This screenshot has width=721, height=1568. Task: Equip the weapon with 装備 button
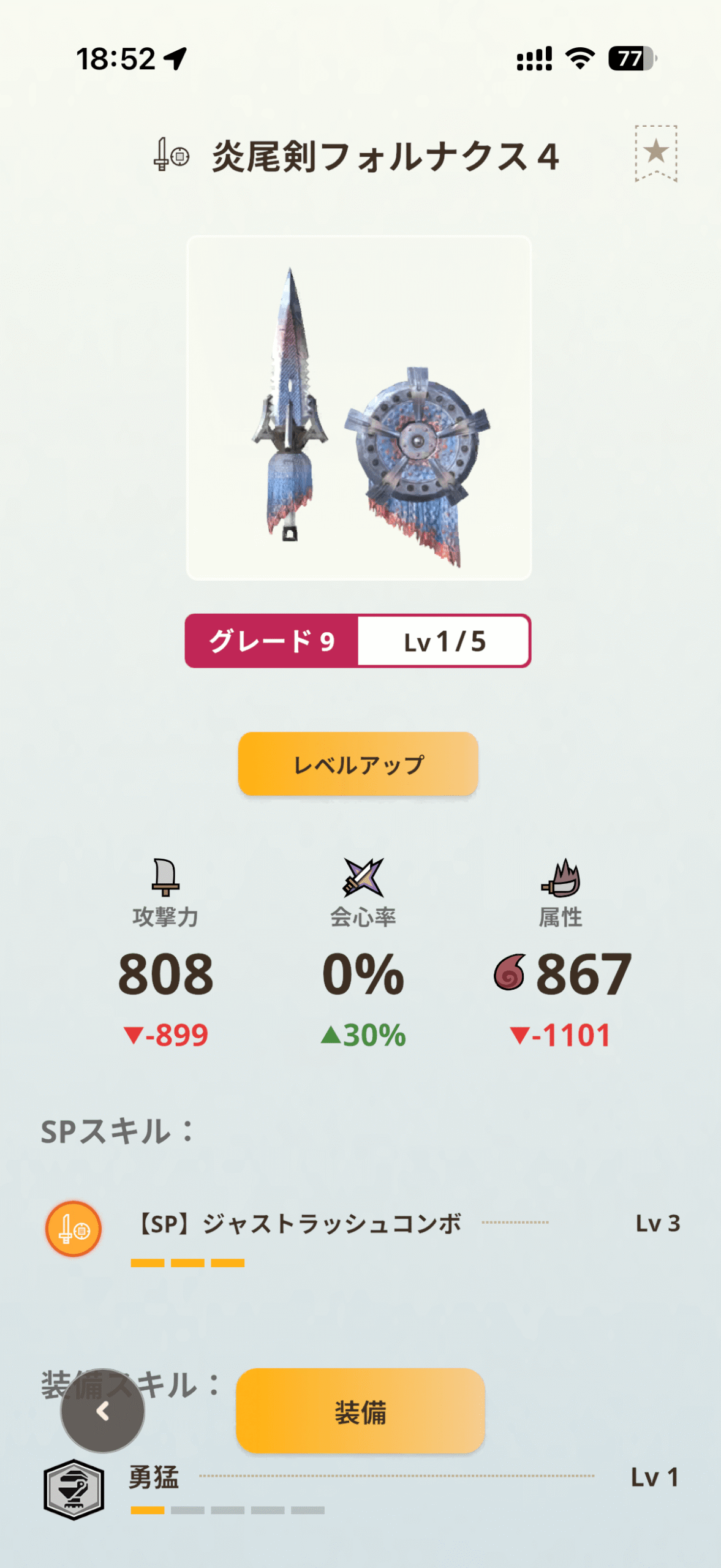point(360,1411)
